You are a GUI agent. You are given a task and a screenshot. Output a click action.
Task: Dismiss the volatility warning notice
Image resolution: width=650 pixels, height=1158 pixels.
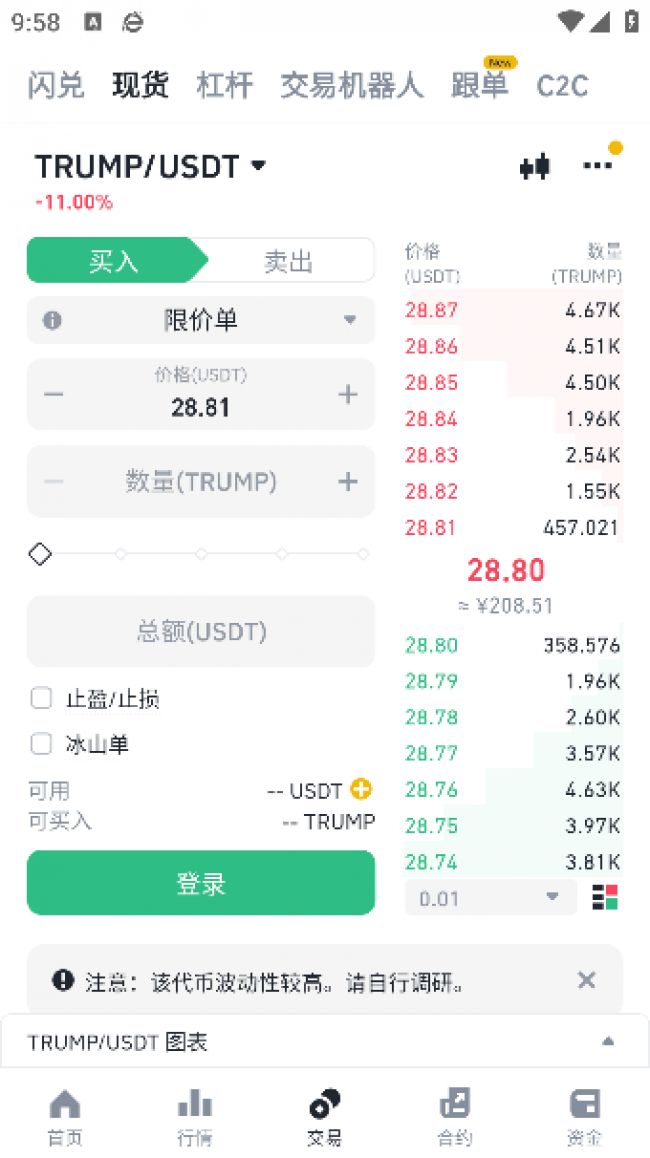point(586,981)
